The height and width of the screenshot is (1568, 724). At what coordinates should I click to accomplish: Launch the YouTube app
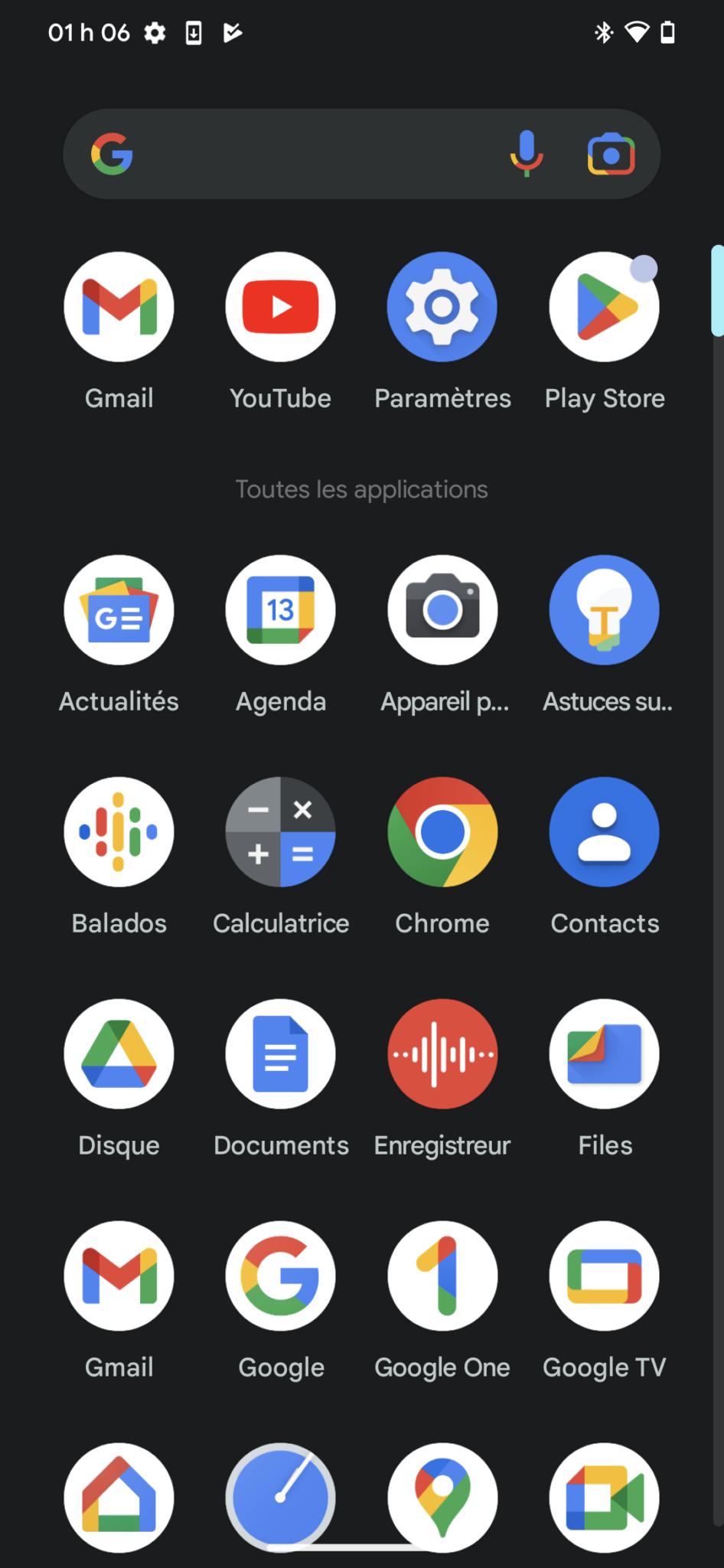coord(280,307)
